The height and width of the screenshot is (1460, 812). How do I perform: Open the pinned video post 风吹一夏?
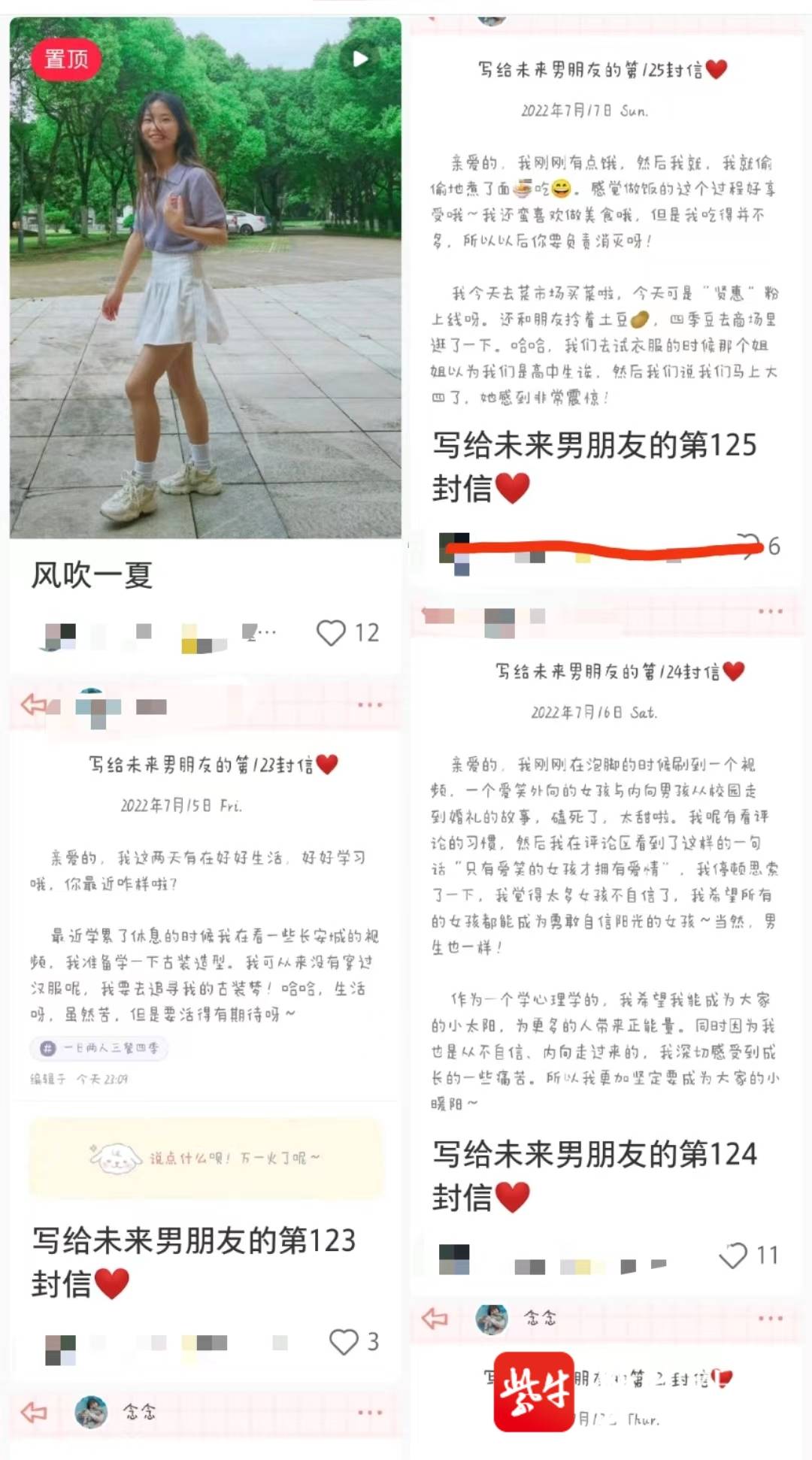(205, 278)
